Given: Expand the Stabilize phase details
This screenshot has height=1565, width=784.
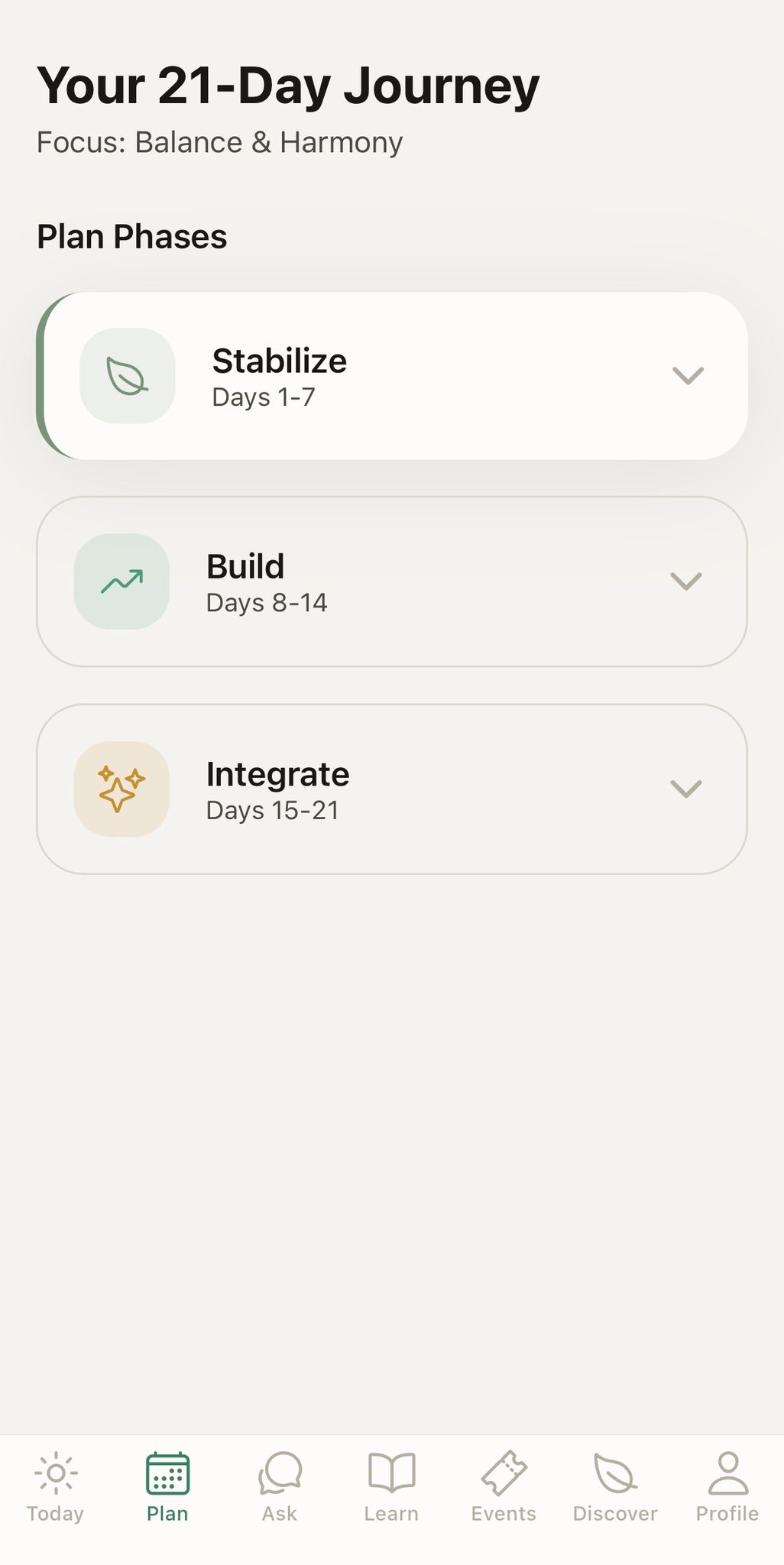Looking at the screenshot, I should (688, 376).
